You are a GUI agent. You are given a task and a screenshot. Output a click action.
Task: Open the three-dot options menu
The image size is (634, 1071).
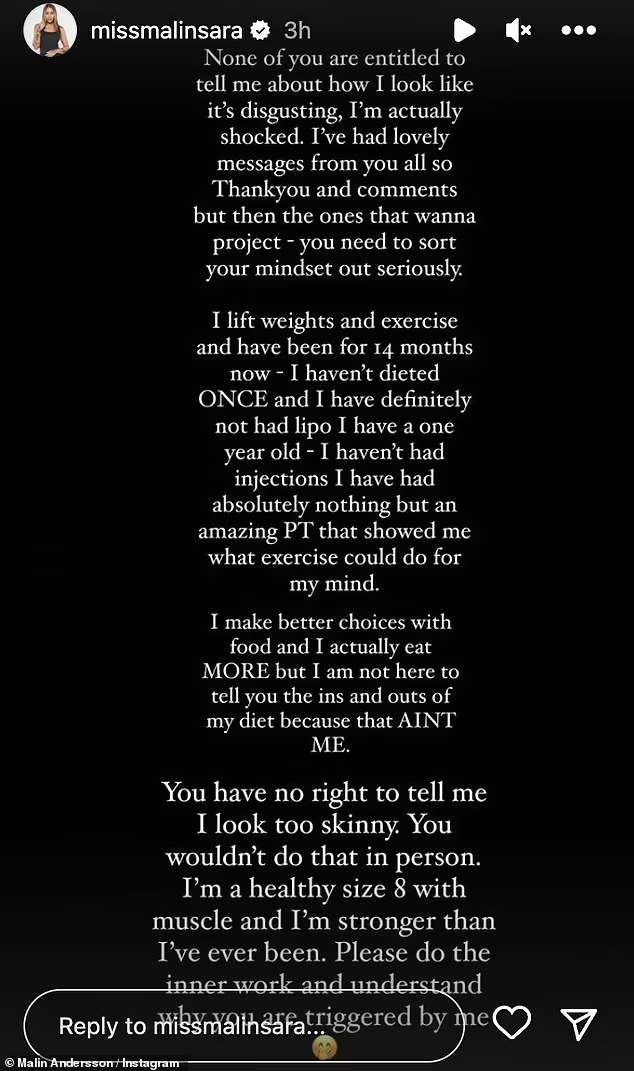[x=579, y=30]
